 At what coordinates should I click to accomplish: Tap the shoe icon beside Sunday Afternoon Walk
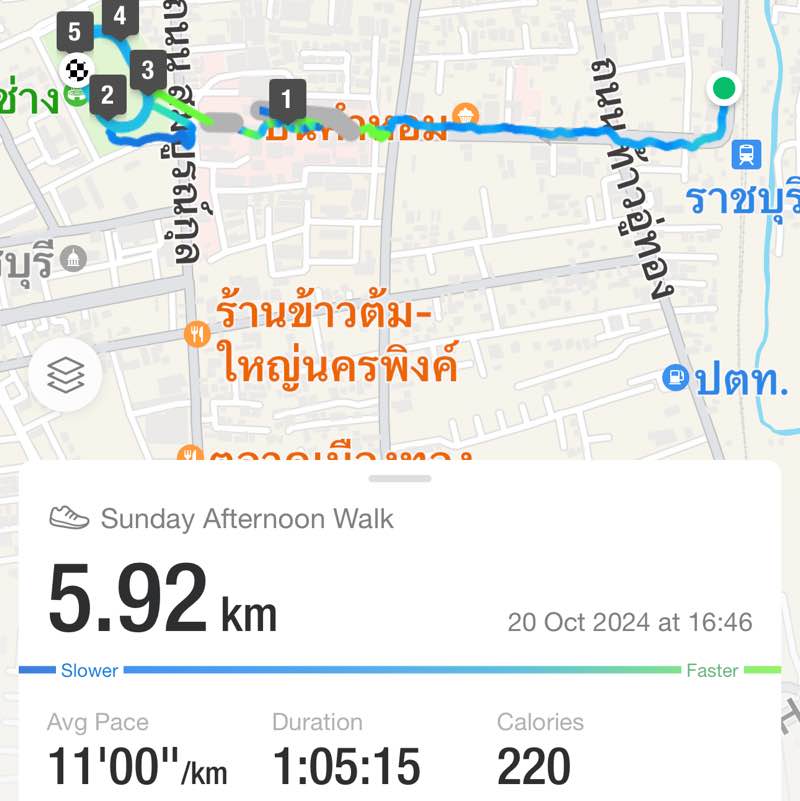pyautogui.click(x=65, y=518)
